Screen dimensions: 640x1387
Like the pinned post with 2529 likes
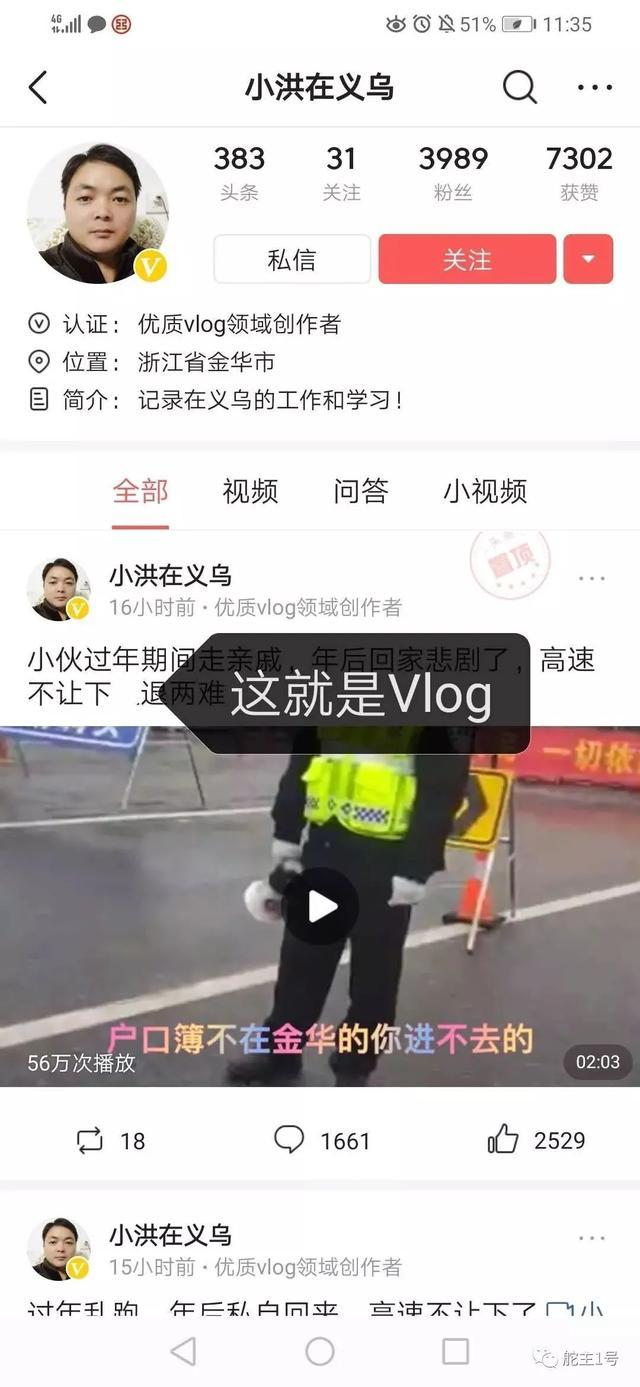click(x=536, y=1140)
